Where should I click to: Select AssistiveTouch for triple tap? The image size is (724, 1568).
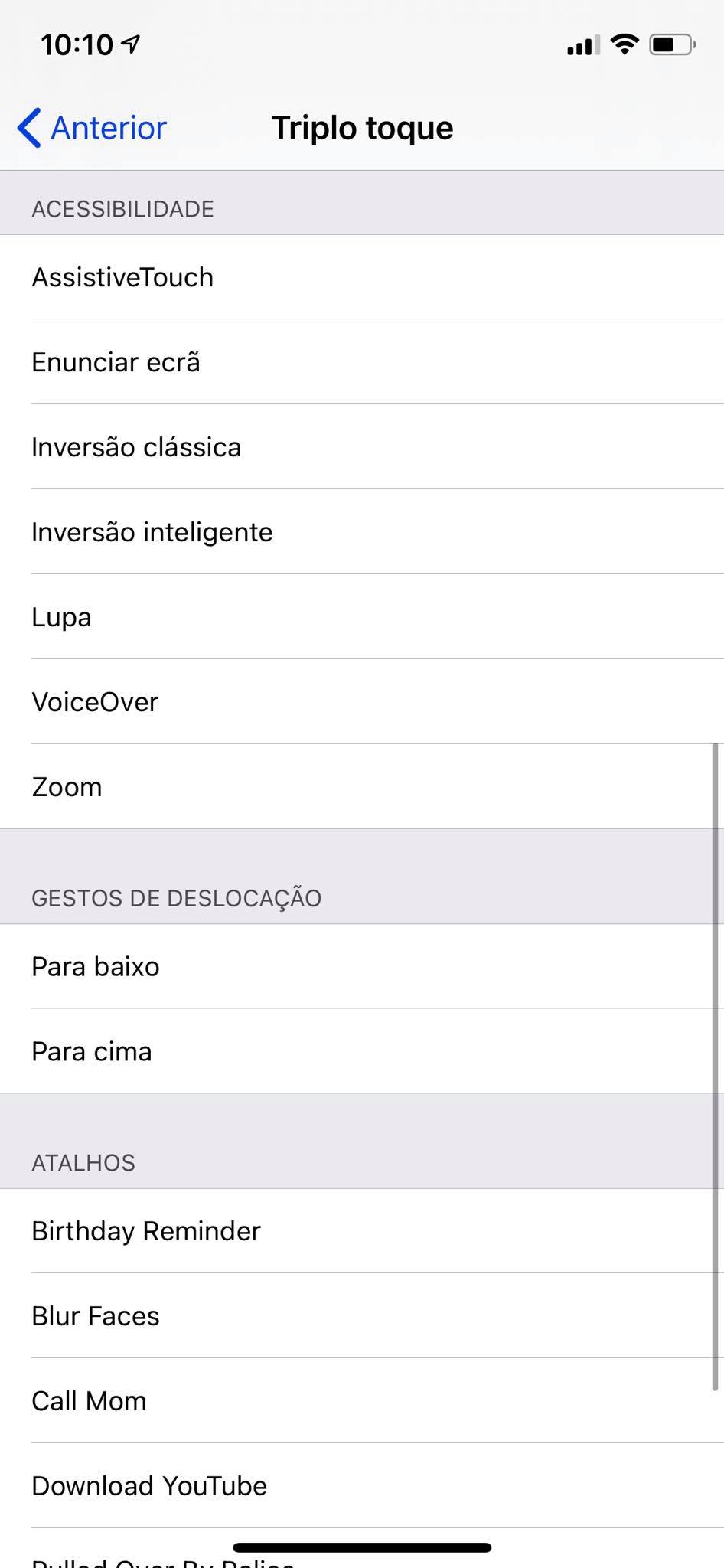[362, 277]
